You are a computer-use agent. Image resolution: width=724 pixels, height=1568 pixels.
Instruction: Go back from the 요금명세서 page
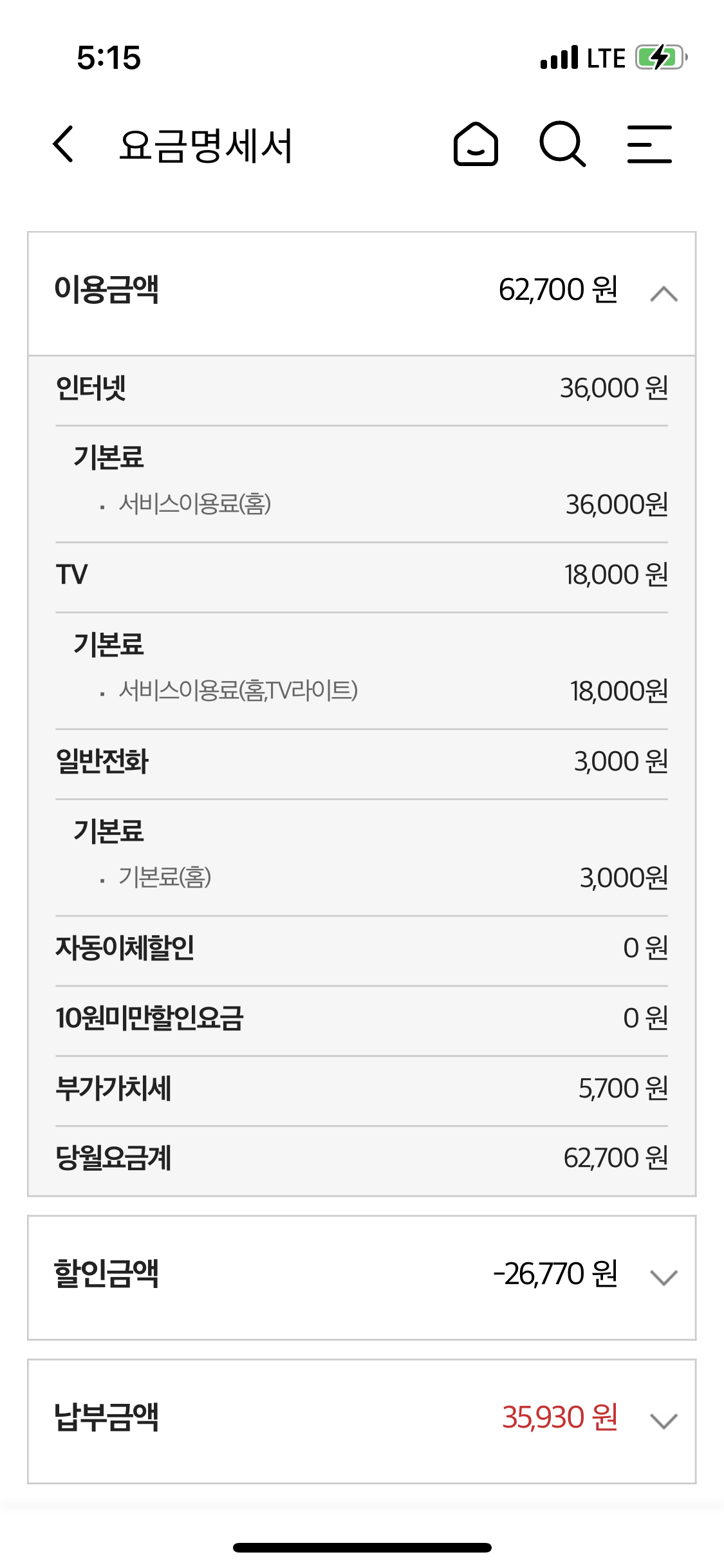63,144
